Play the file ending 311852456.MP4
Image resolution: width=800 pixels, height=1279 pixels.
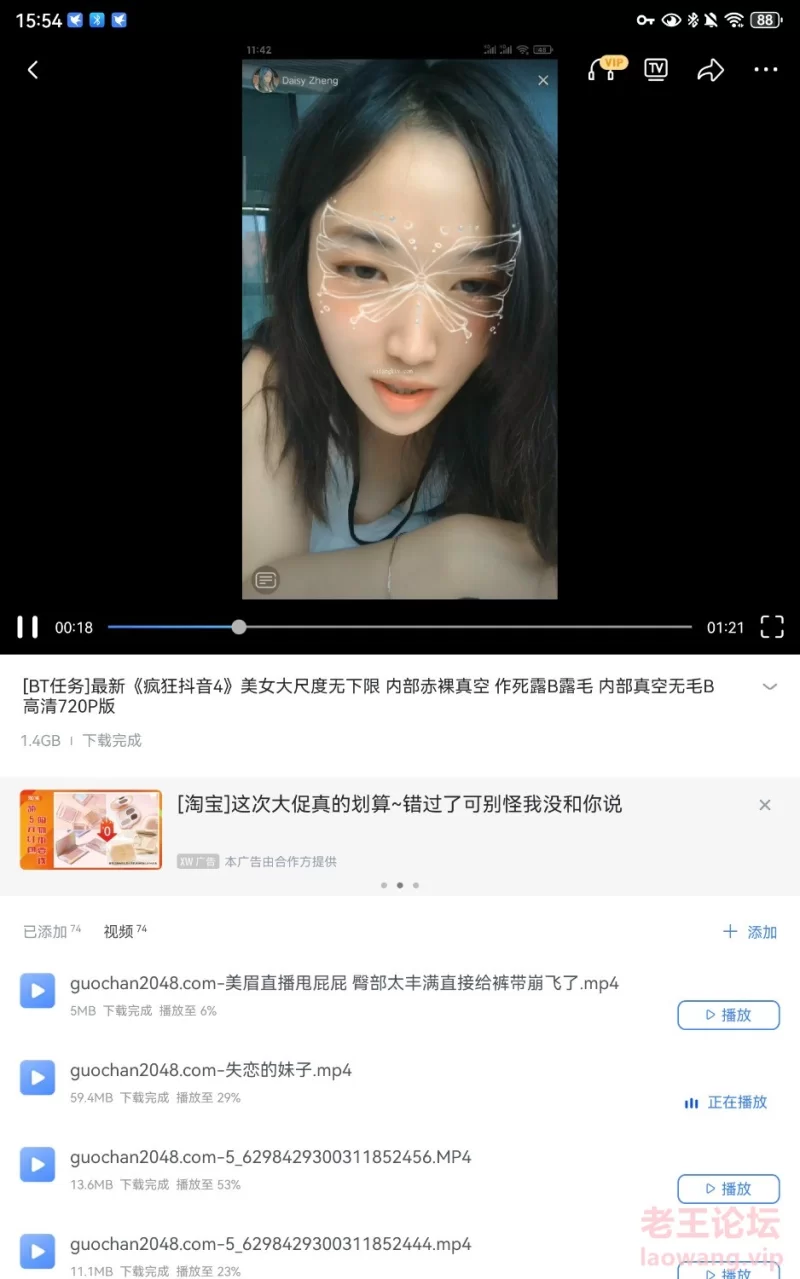click(728, 1188)
